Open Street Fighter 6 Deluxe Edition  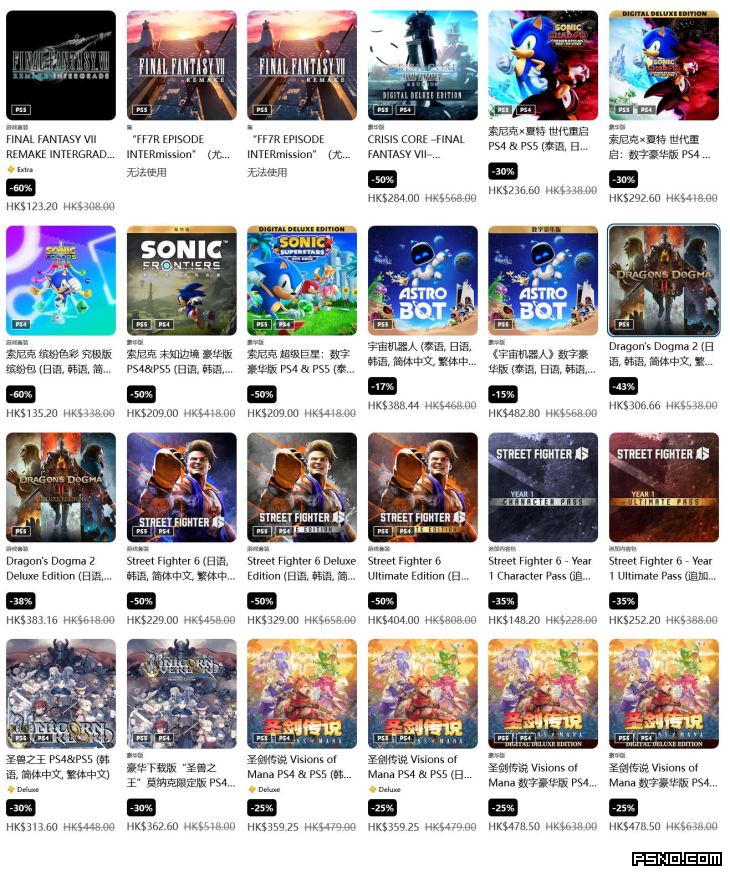[x=302, y=487]
